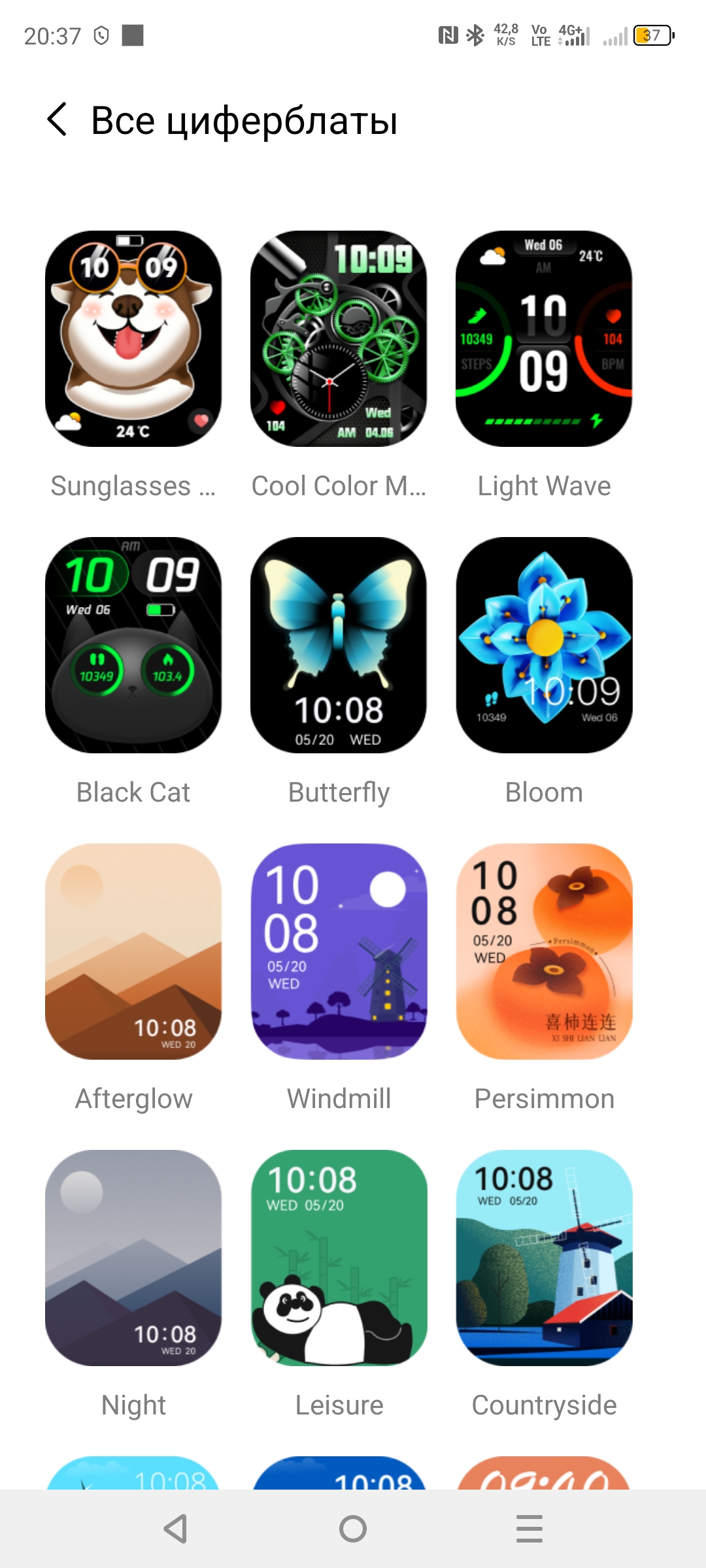
Task: Choose the Countryside watch face
Action: click(x=544, y=1258)
